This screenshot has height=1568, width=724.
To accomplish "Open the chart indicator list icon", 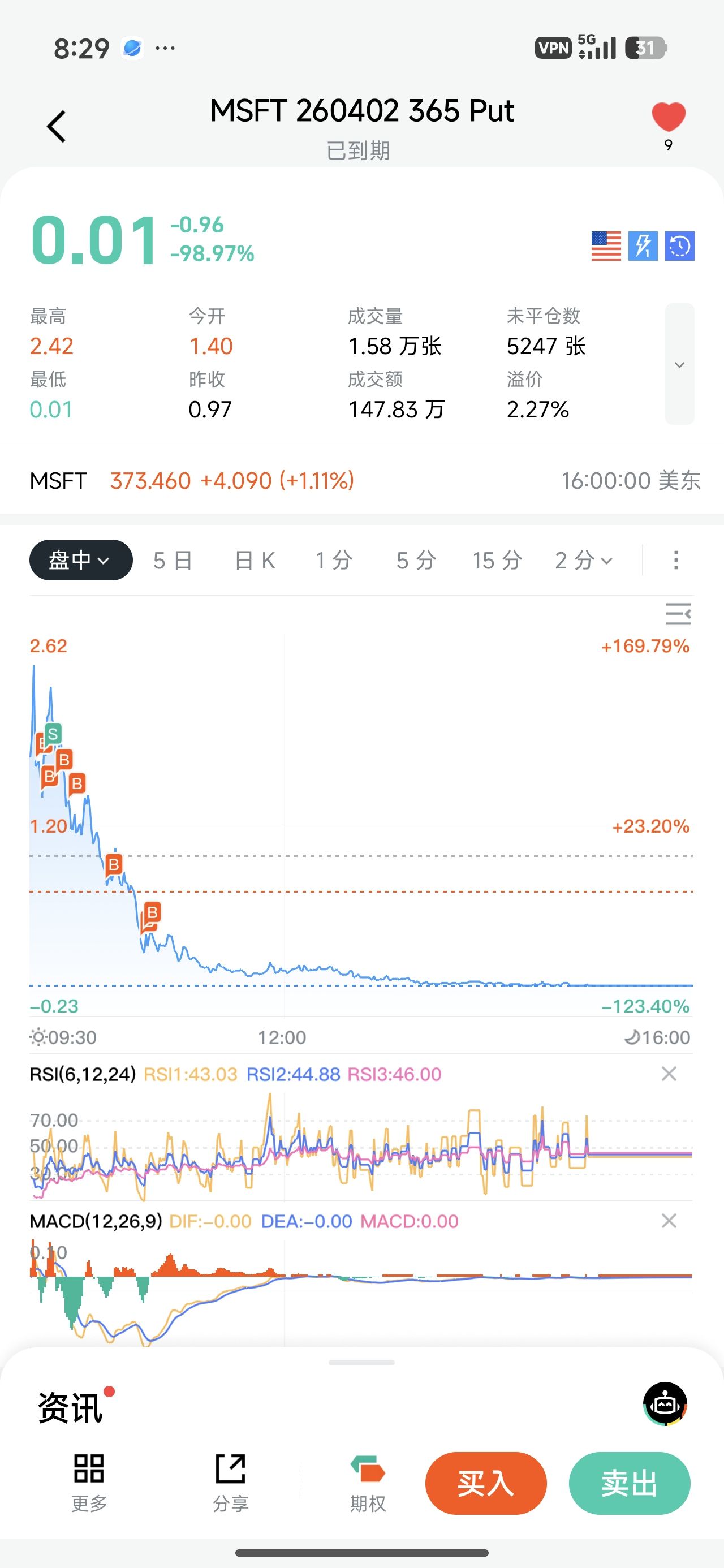I will tap(678, 614).
